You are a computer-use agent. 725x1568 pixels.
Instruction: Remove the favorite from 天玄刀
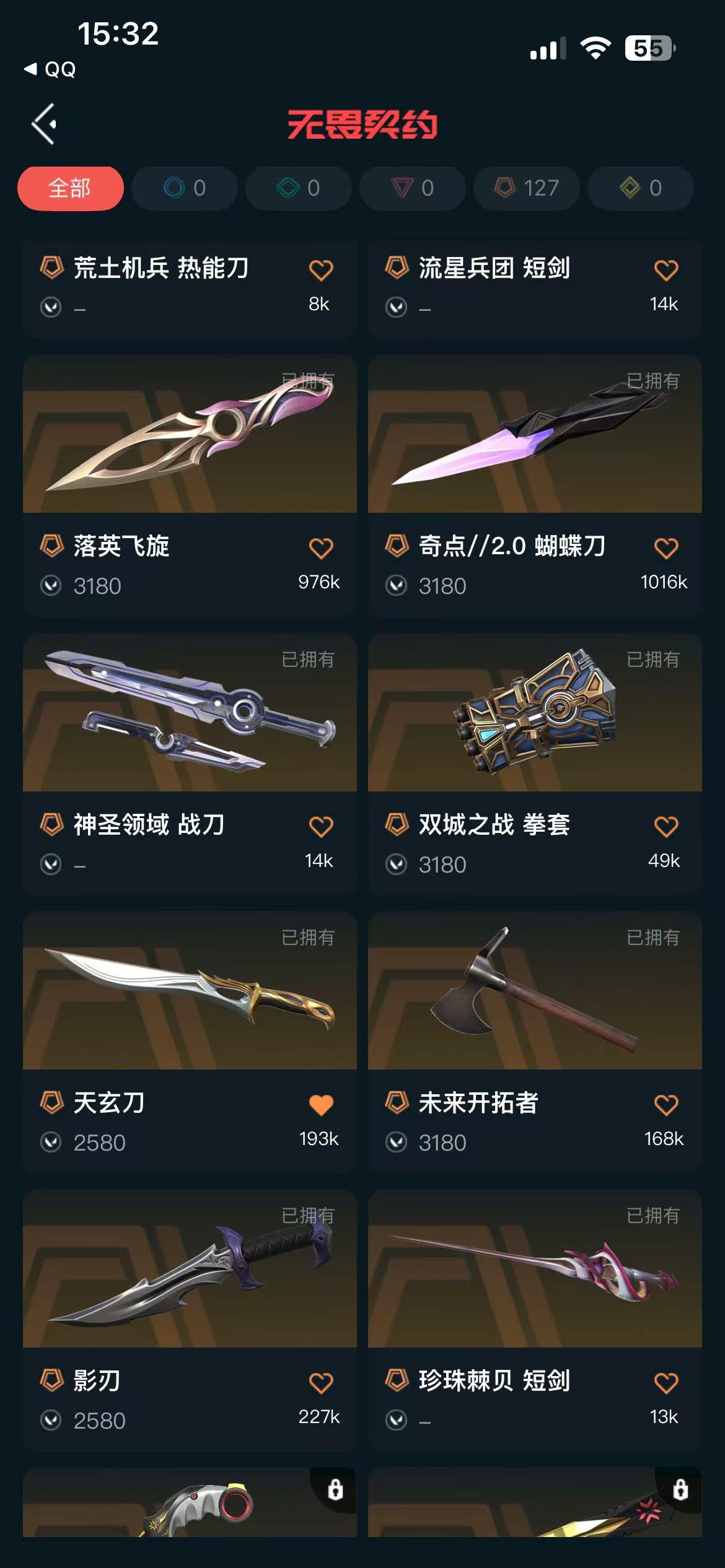(321, 1105)
